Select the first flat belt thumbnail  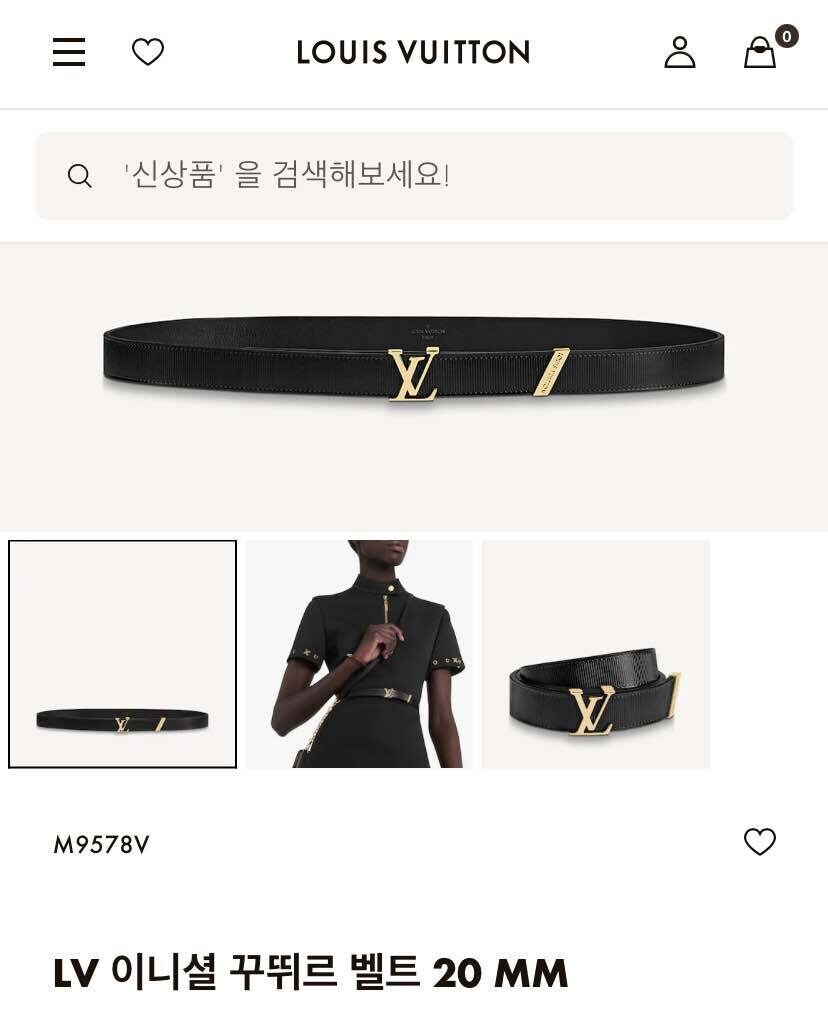(x=123, y=654)
